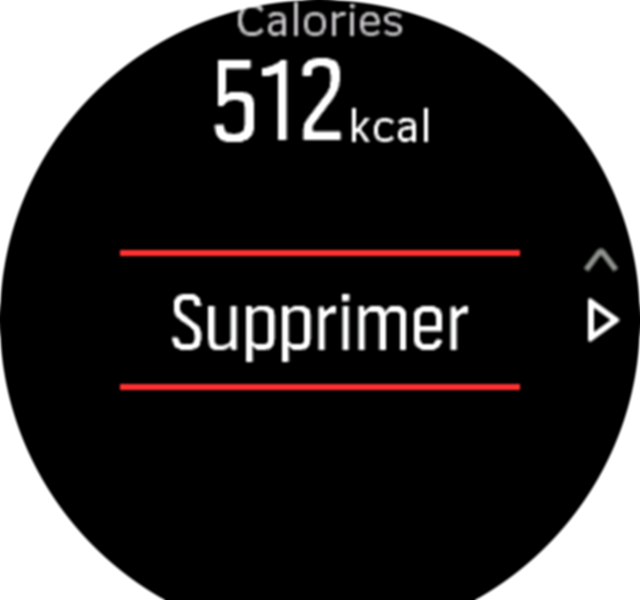Tap the right-pointing select arrow

602,322
